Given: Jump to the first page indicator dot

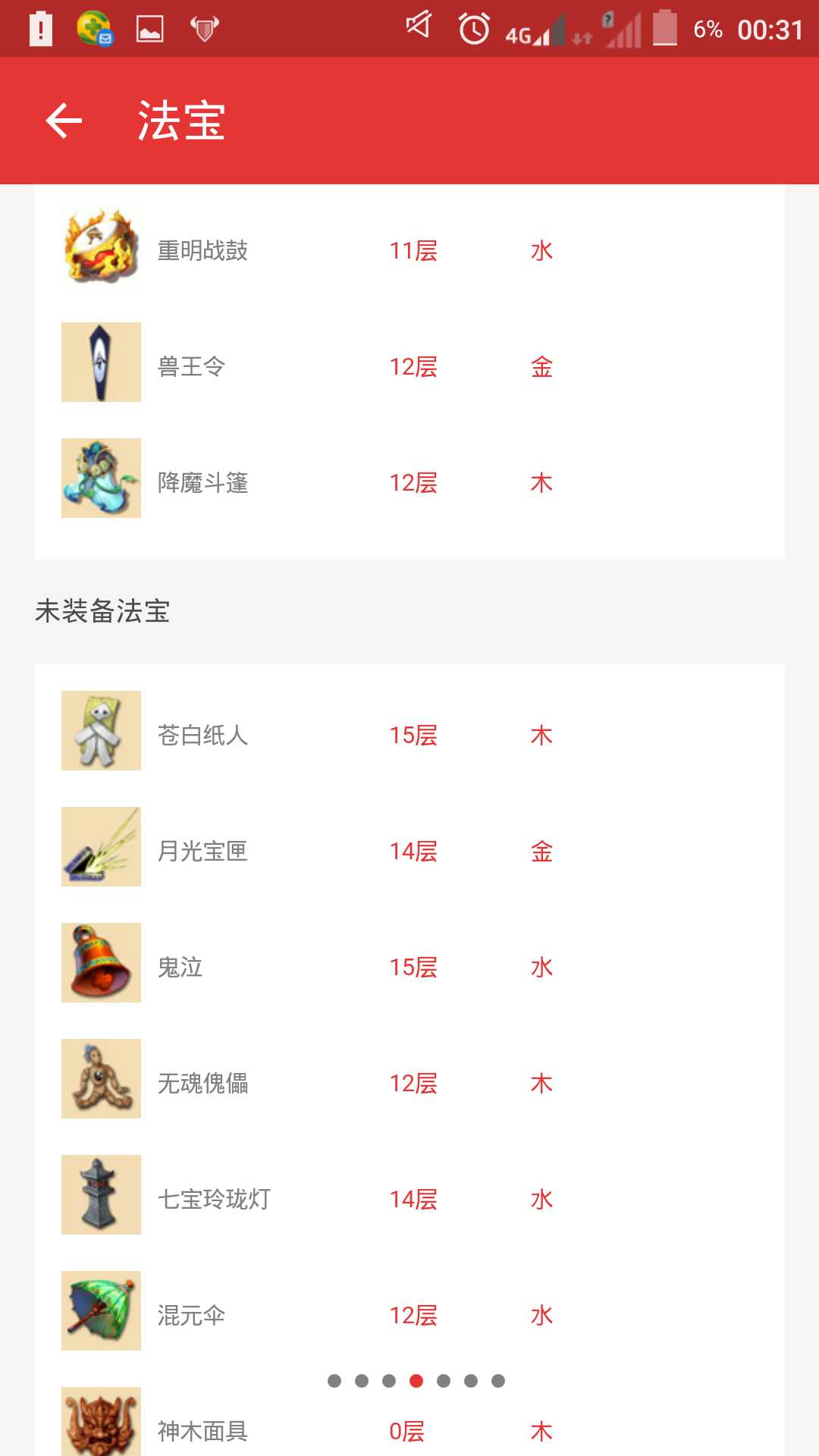Looking at the screenshot, I should click(x=334, y=1381).
